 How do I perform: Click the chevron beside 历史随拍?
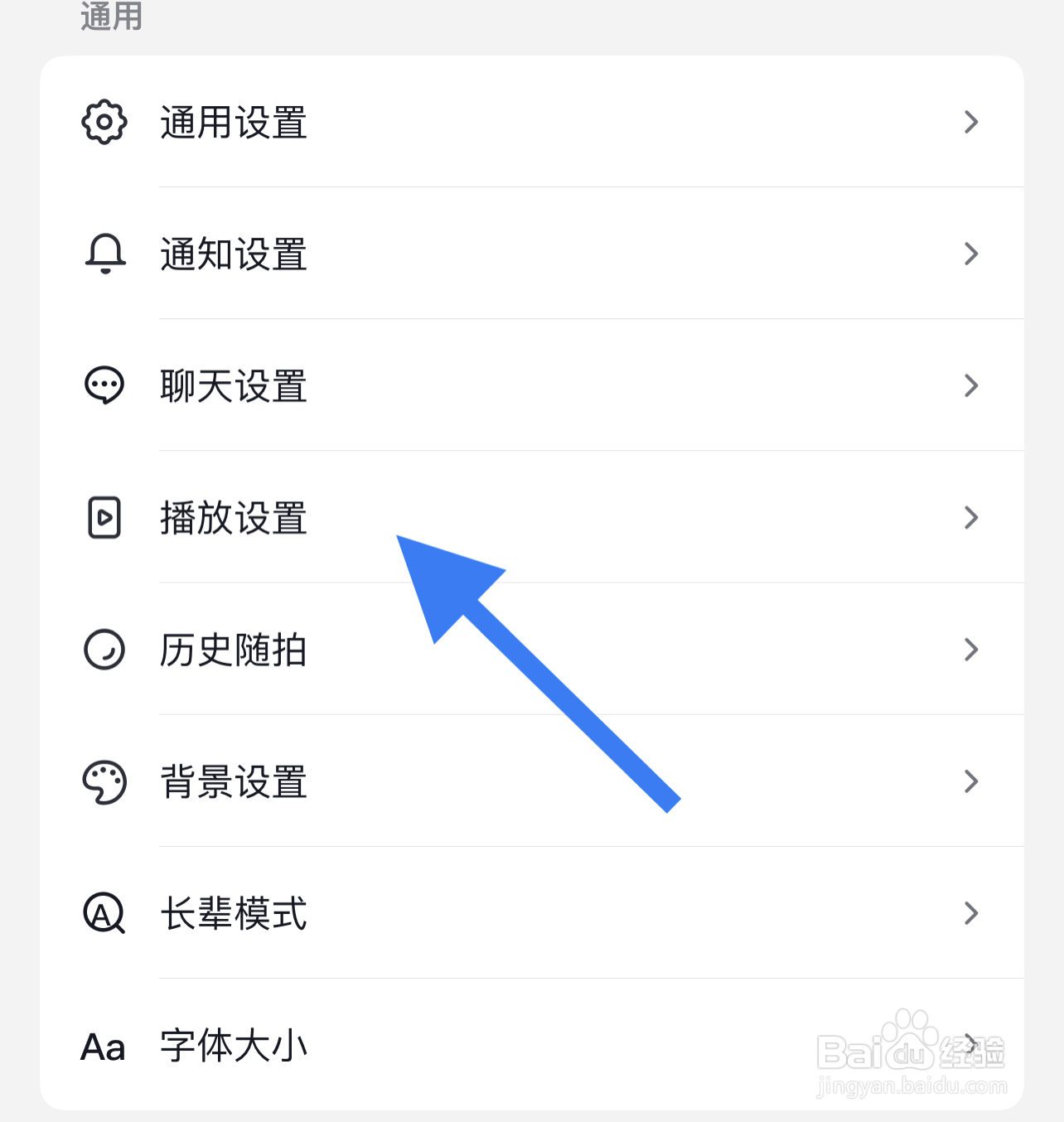(x=971, y=650)
